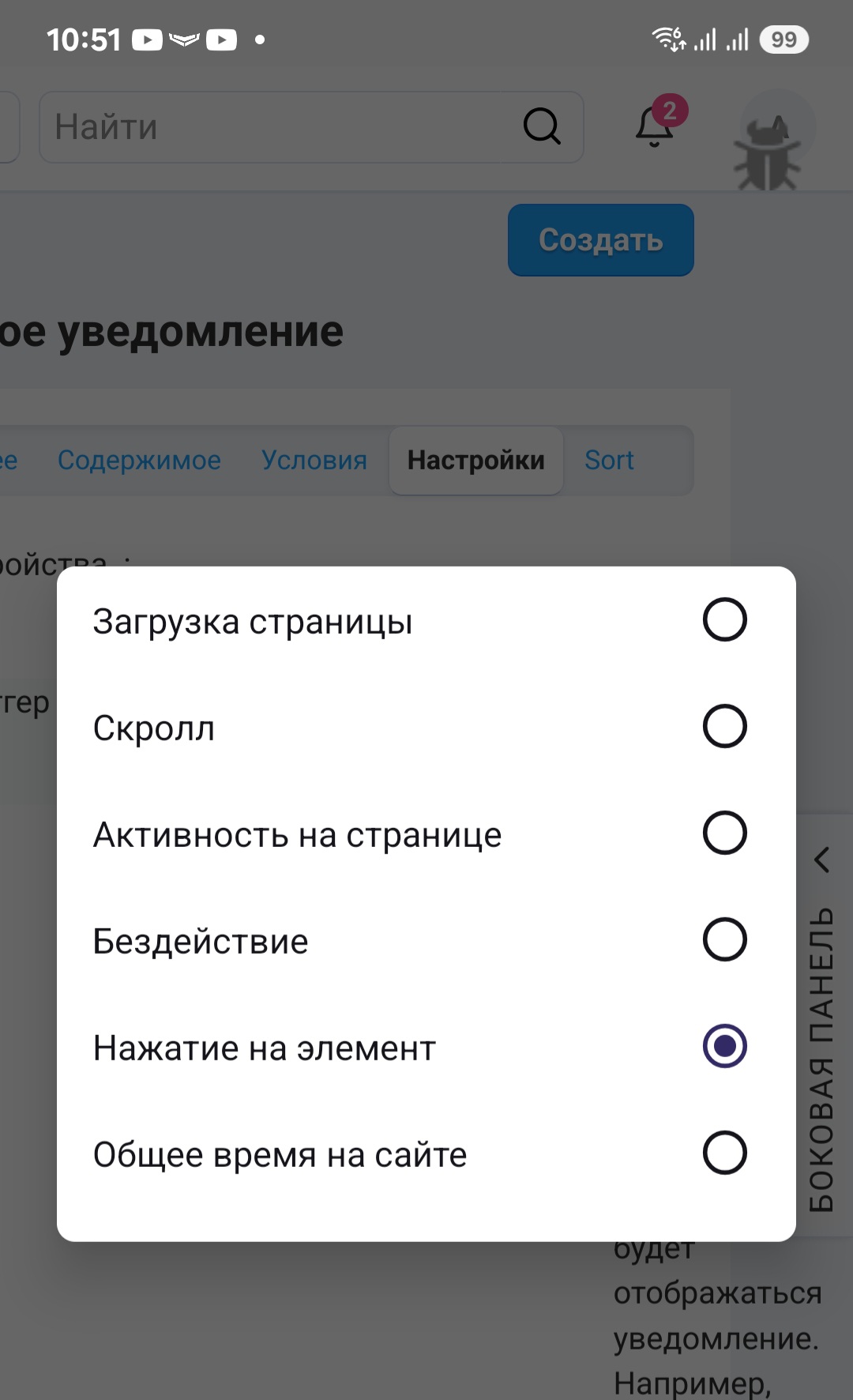Select the Загрузка страницы option
The width and height of the screenshot is (853, 1400).
click(426, 620)
